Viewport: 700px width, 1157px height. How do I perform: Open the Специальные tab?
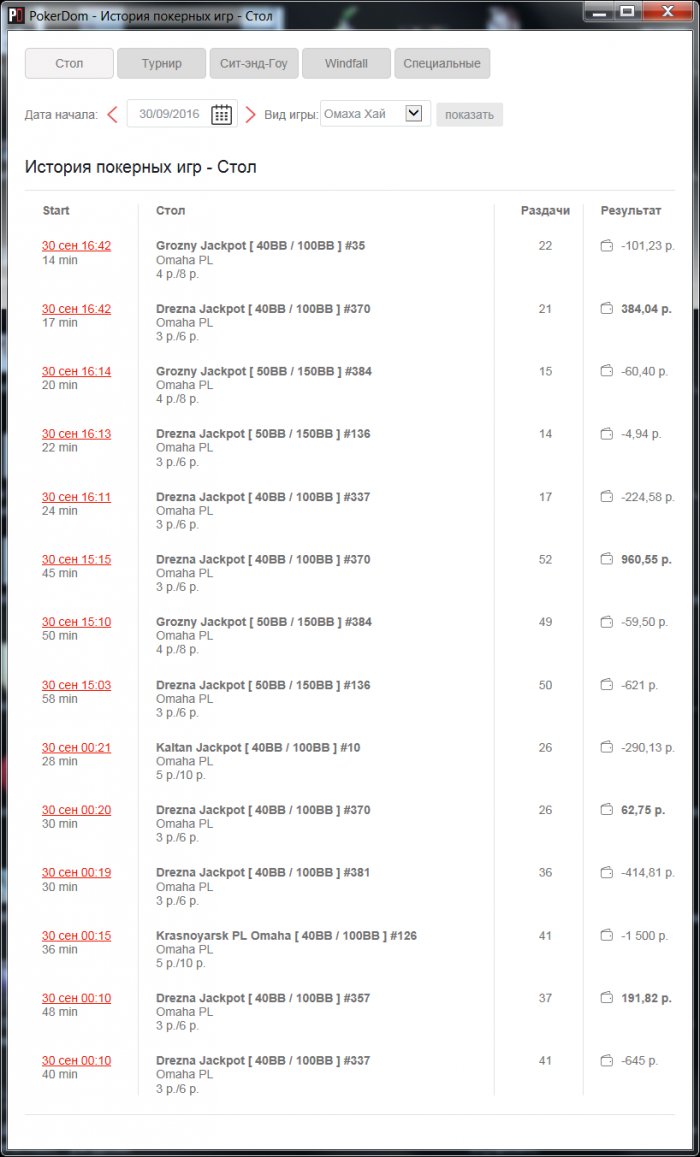442,63
